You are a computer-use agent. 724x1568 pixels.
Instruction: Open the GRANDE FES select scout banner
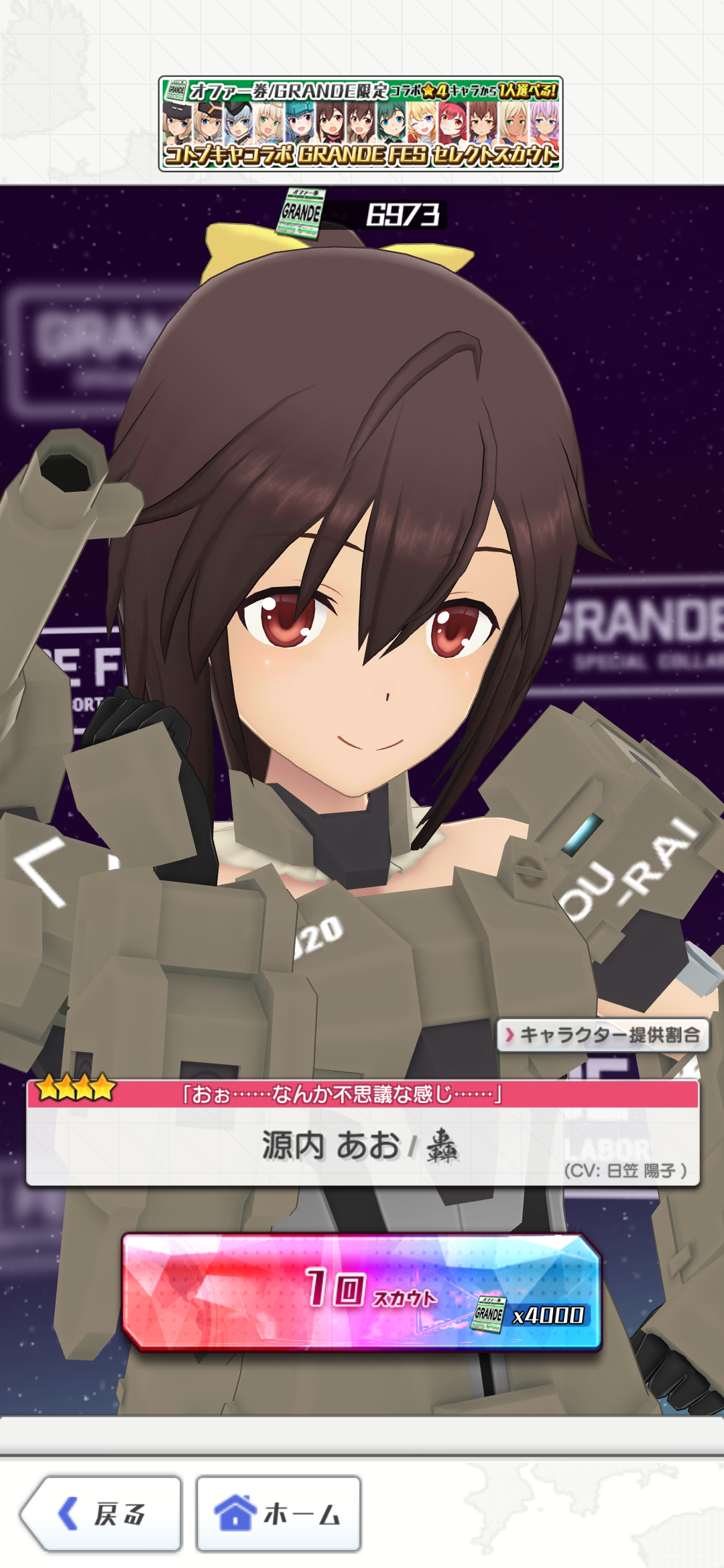[361, 124]
